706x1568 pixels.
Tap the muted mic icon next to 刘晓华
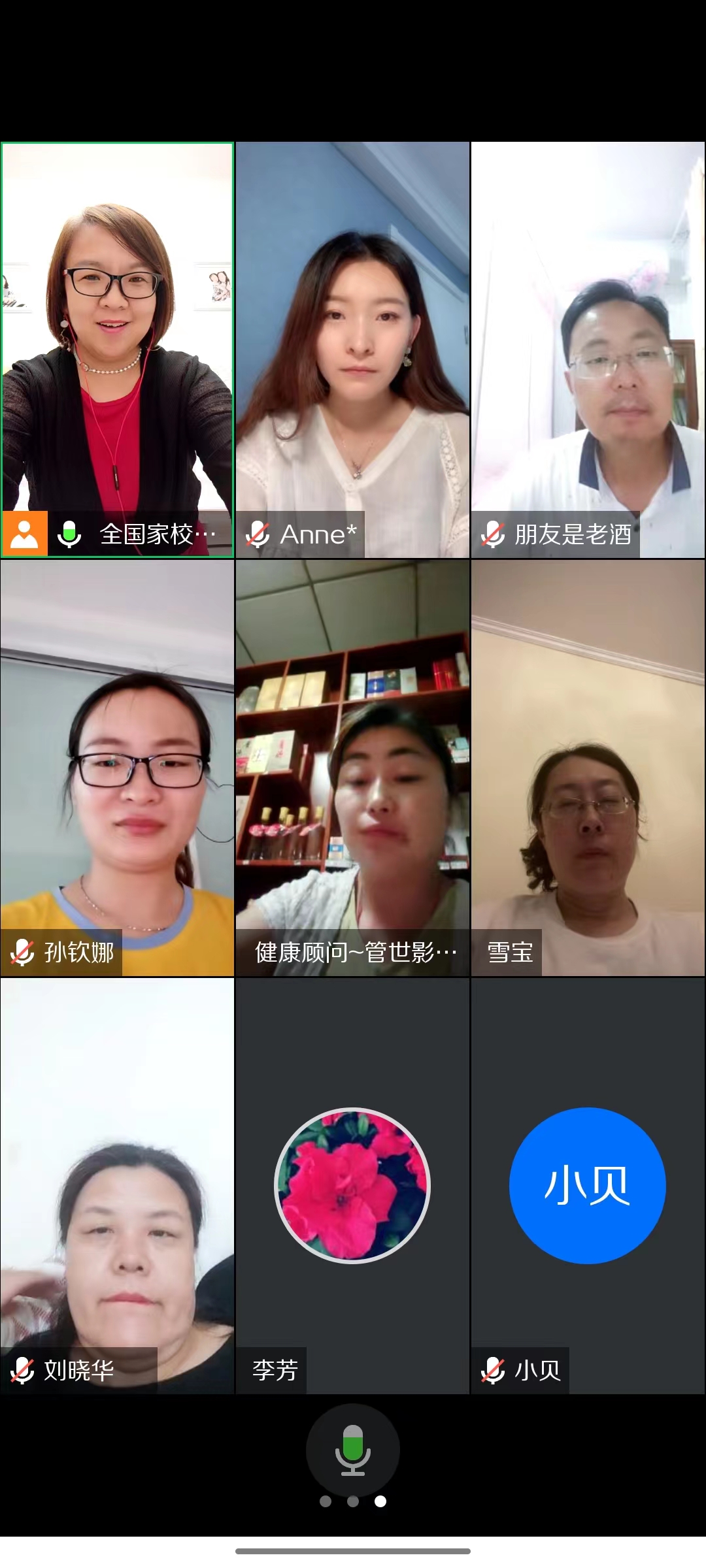[23, 1371]
